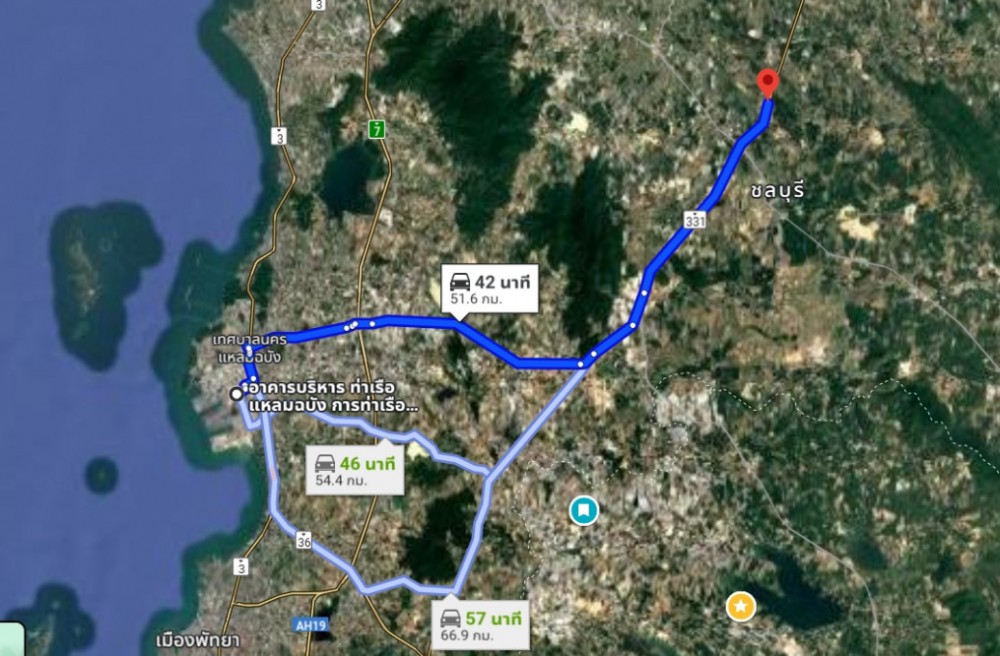Tap the starting point marker at Laem Chabang port

237,394
